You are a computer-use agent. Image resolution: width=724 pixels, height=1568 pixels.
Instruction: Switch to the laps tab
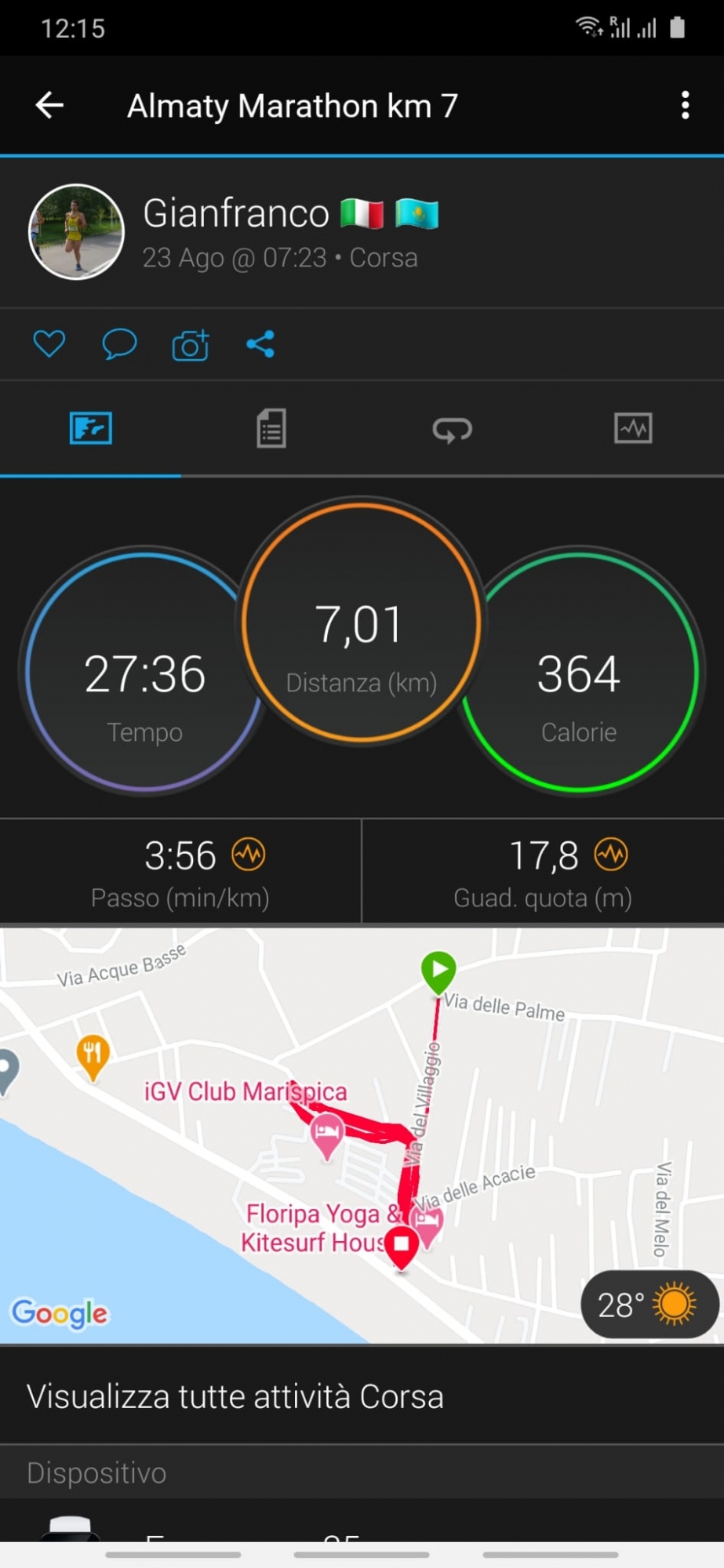point(453,430)
